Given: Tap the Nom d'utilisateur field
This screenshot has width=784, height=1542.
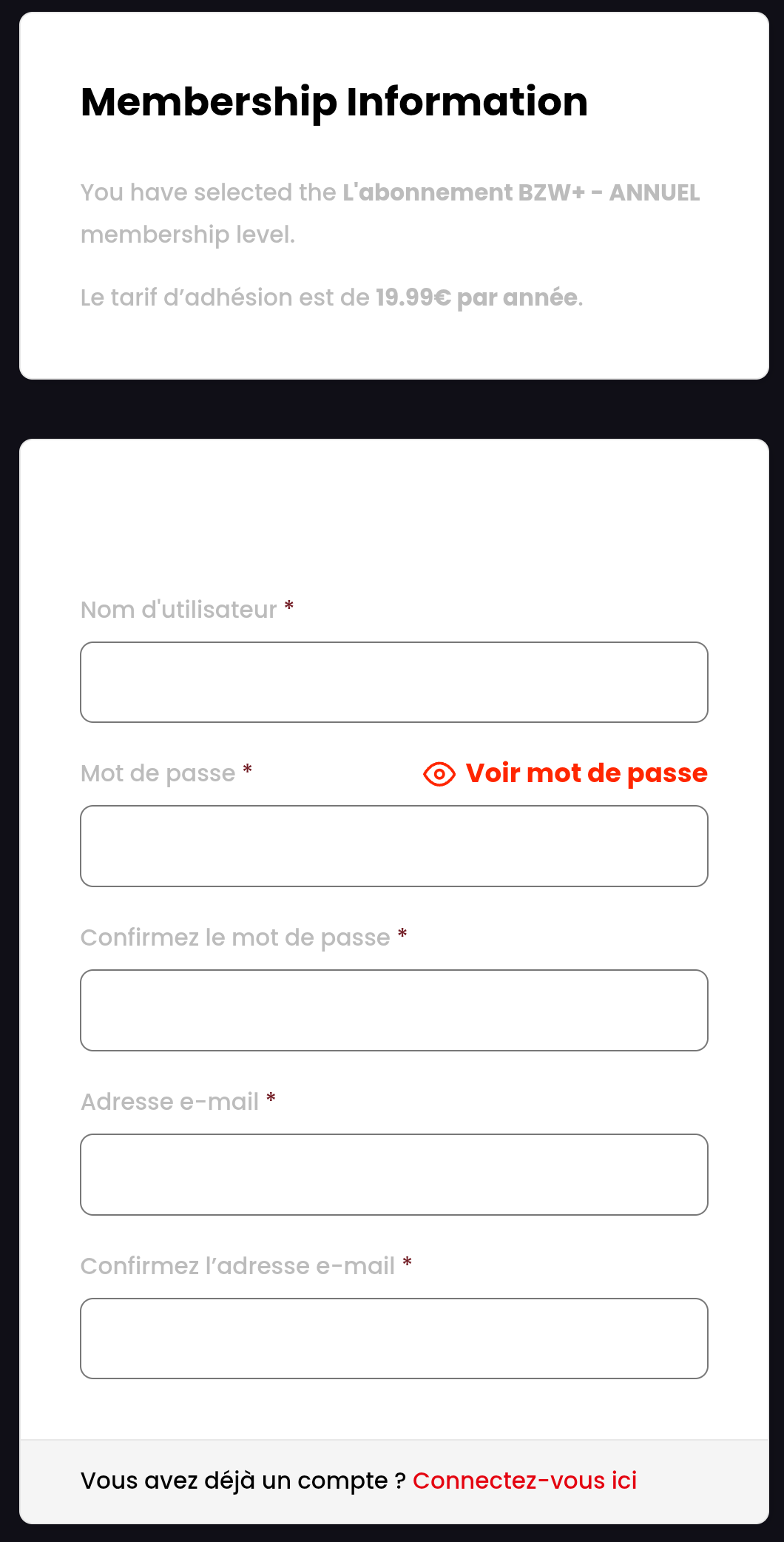Looking at the screenshot, I should 393,682.
